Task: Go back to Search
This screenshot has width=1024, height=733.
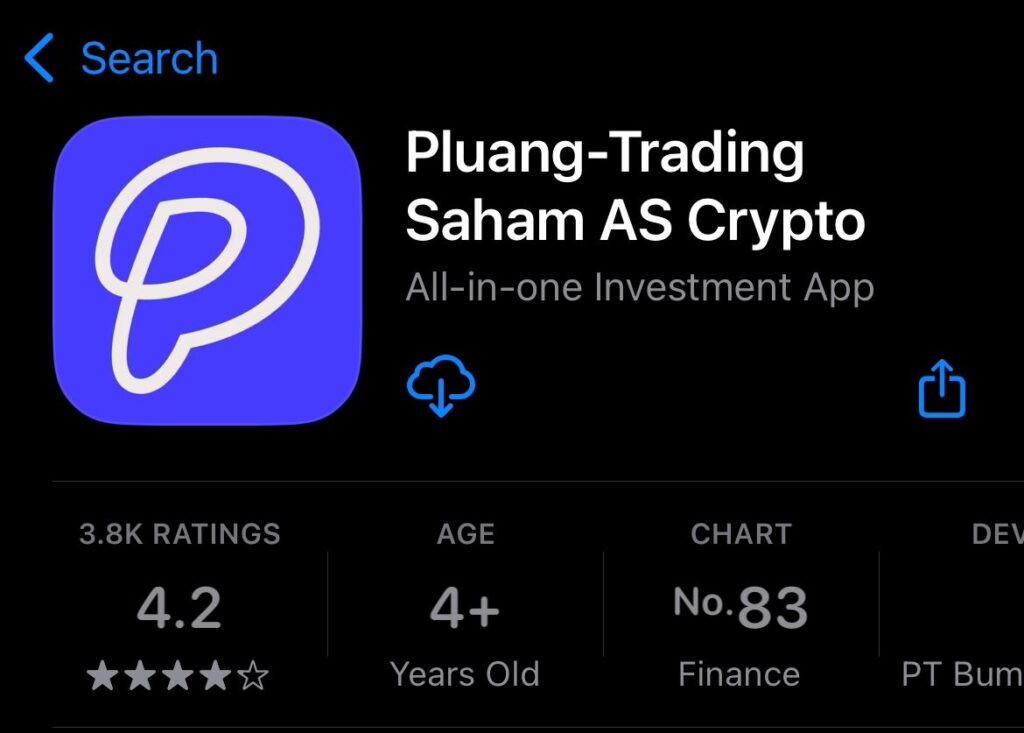Action: click(120, 58)
